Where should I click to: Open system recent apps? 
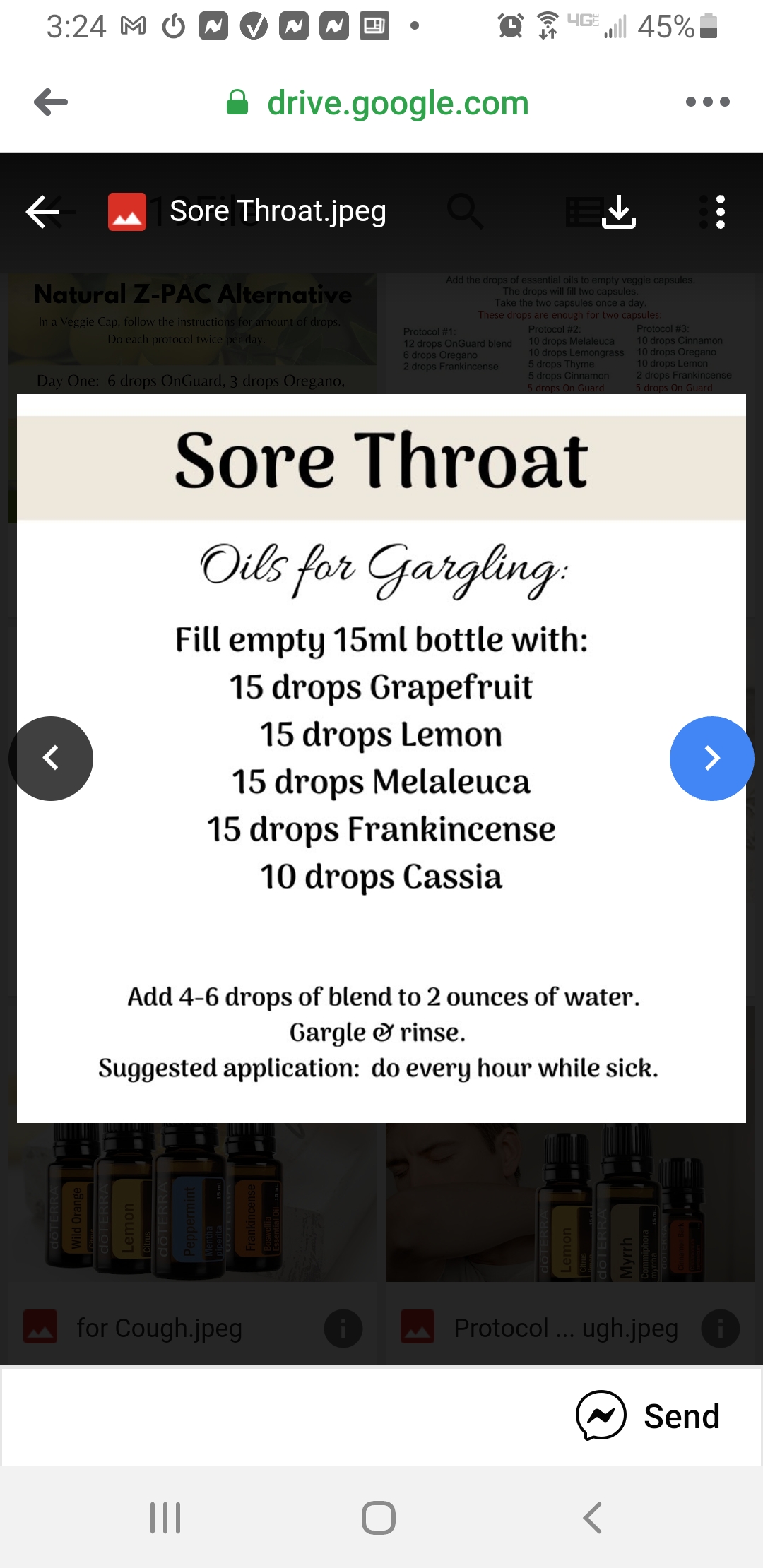pyautogui.click(x=165, y=1518)
